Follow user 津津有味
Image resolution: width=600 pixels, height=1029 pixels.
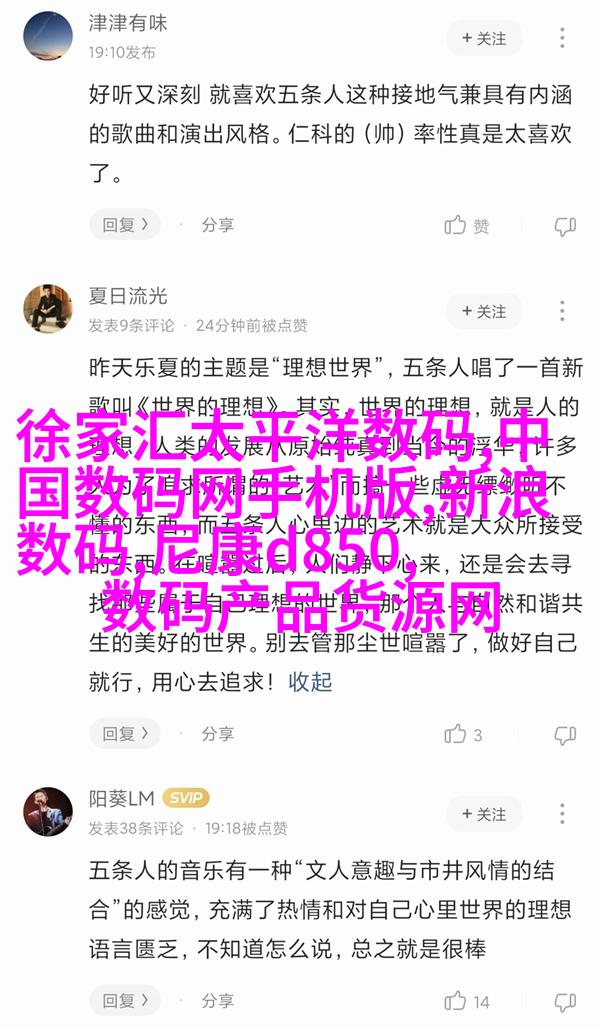coord(484,38)
